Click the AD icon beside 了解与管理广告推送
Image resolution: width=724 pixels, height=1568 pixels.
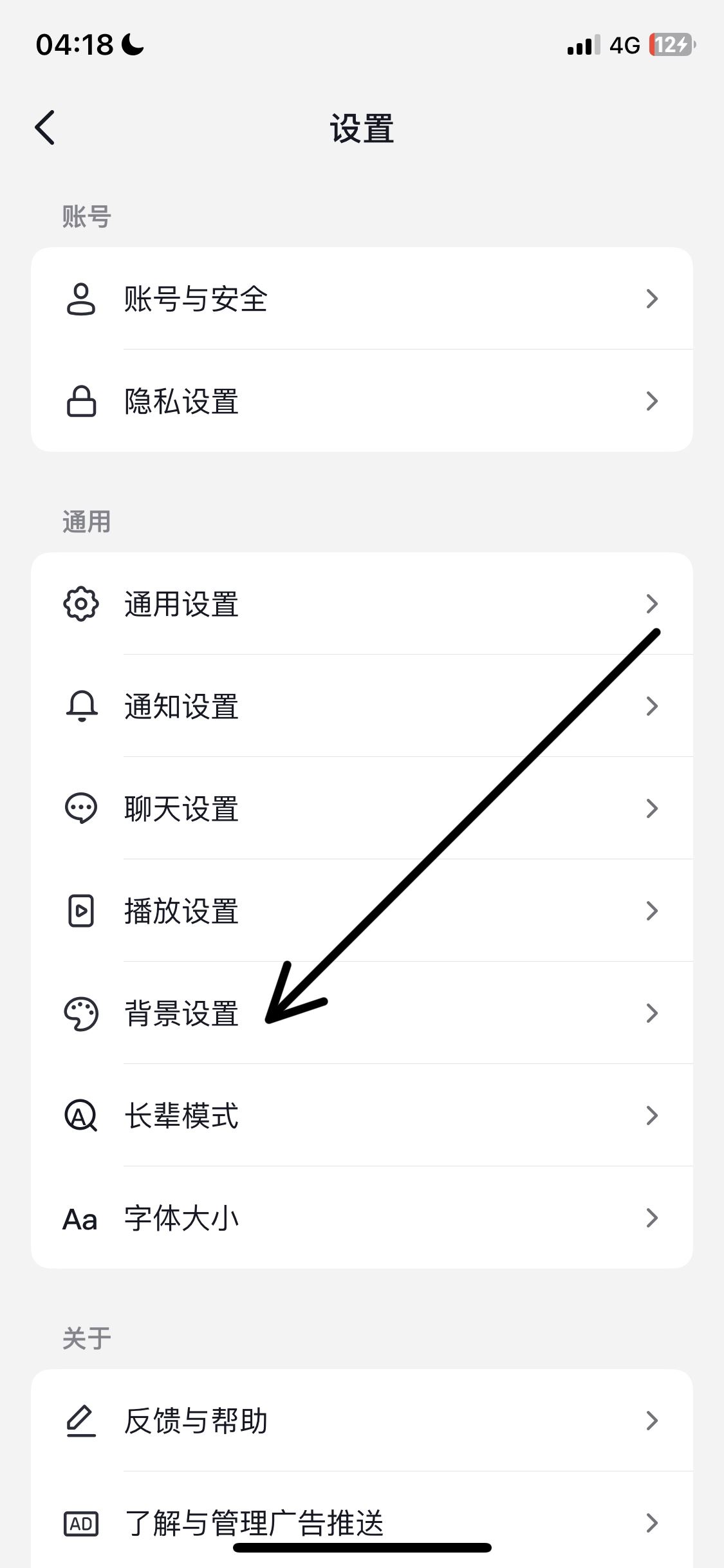pyautogui.click(x=80, y=1523)
